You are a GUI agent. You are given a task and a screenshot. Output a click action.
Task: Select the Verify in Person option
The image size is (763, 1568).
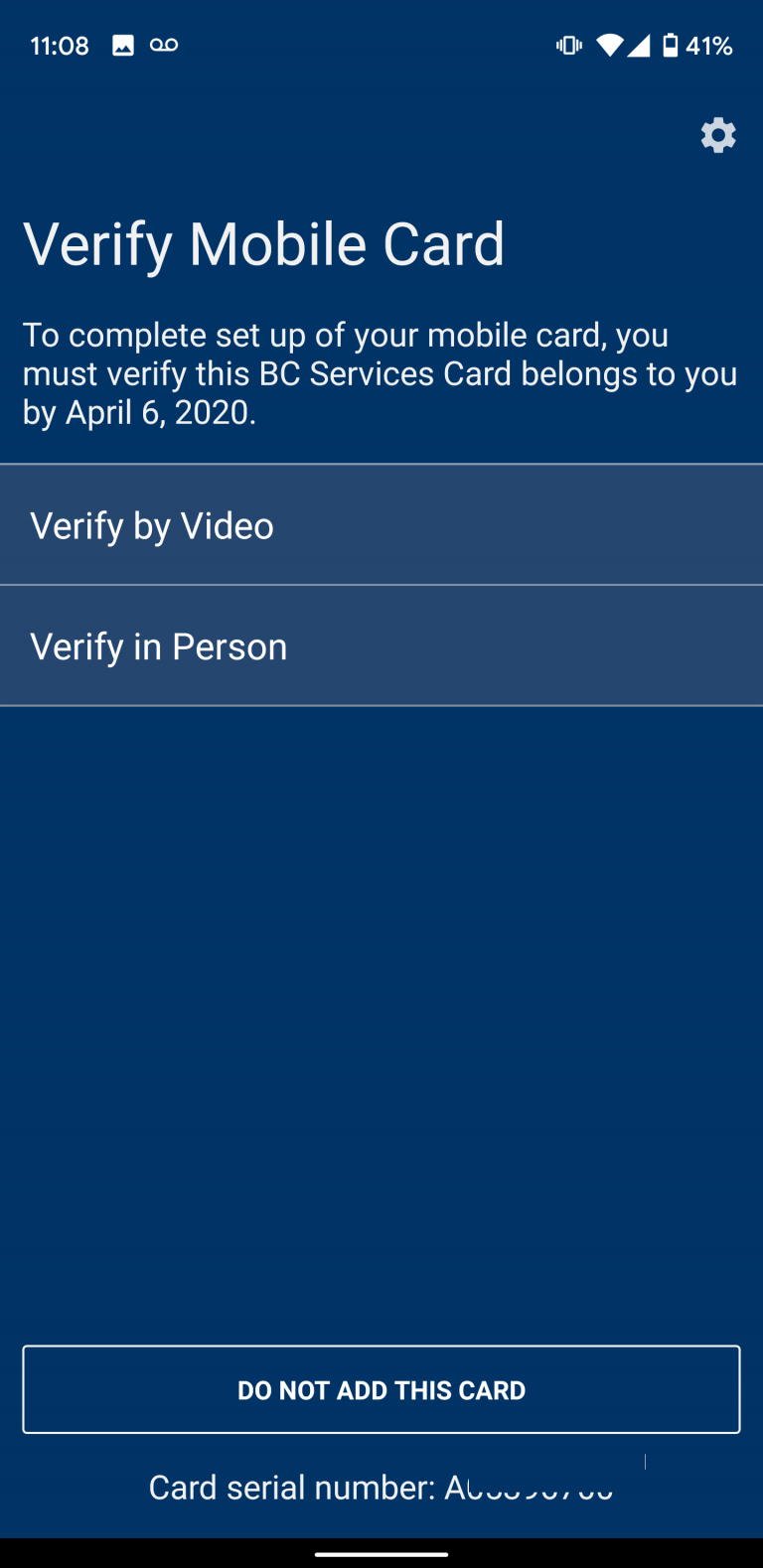(x=159, y=645)
